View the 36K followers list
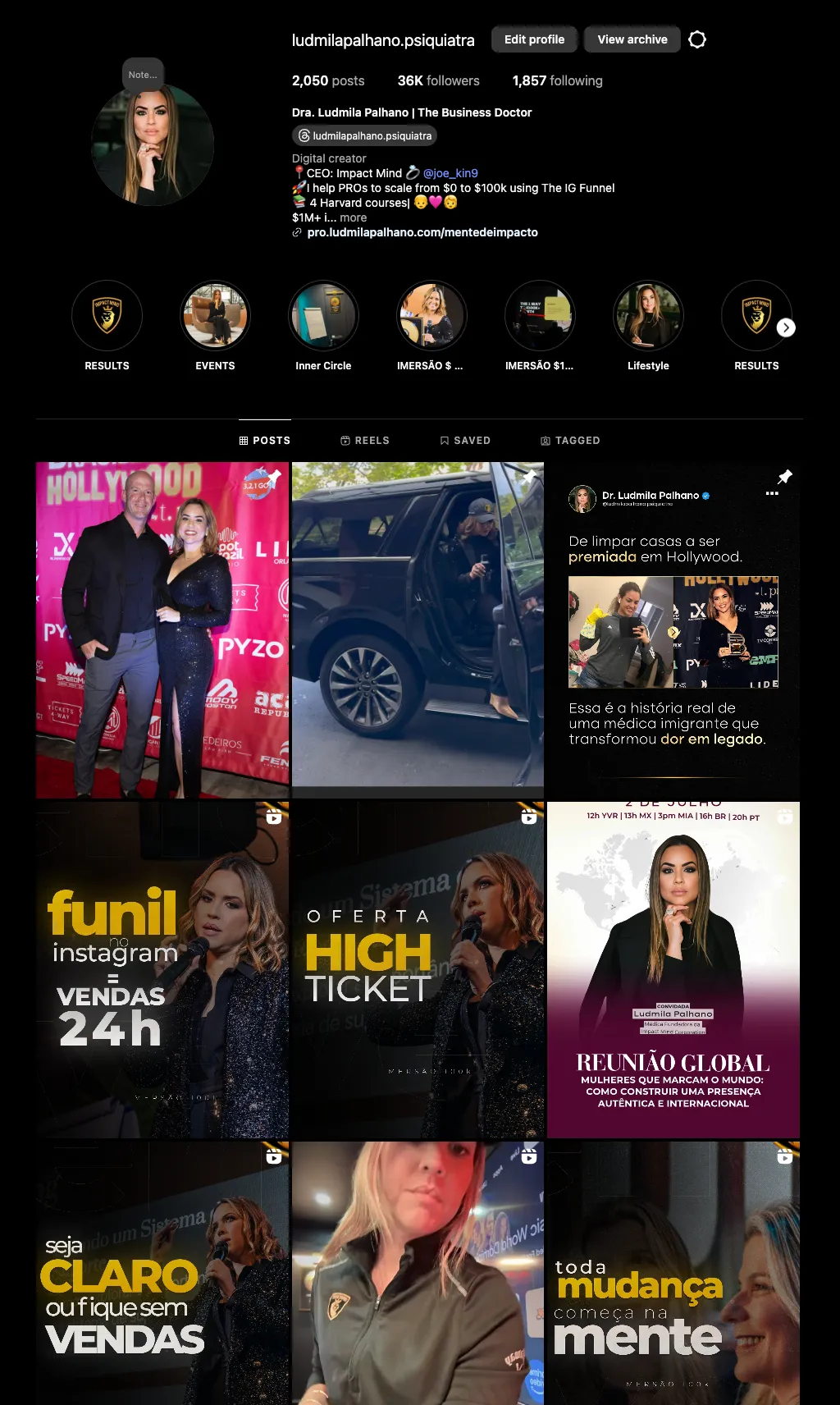 (438, 80)
